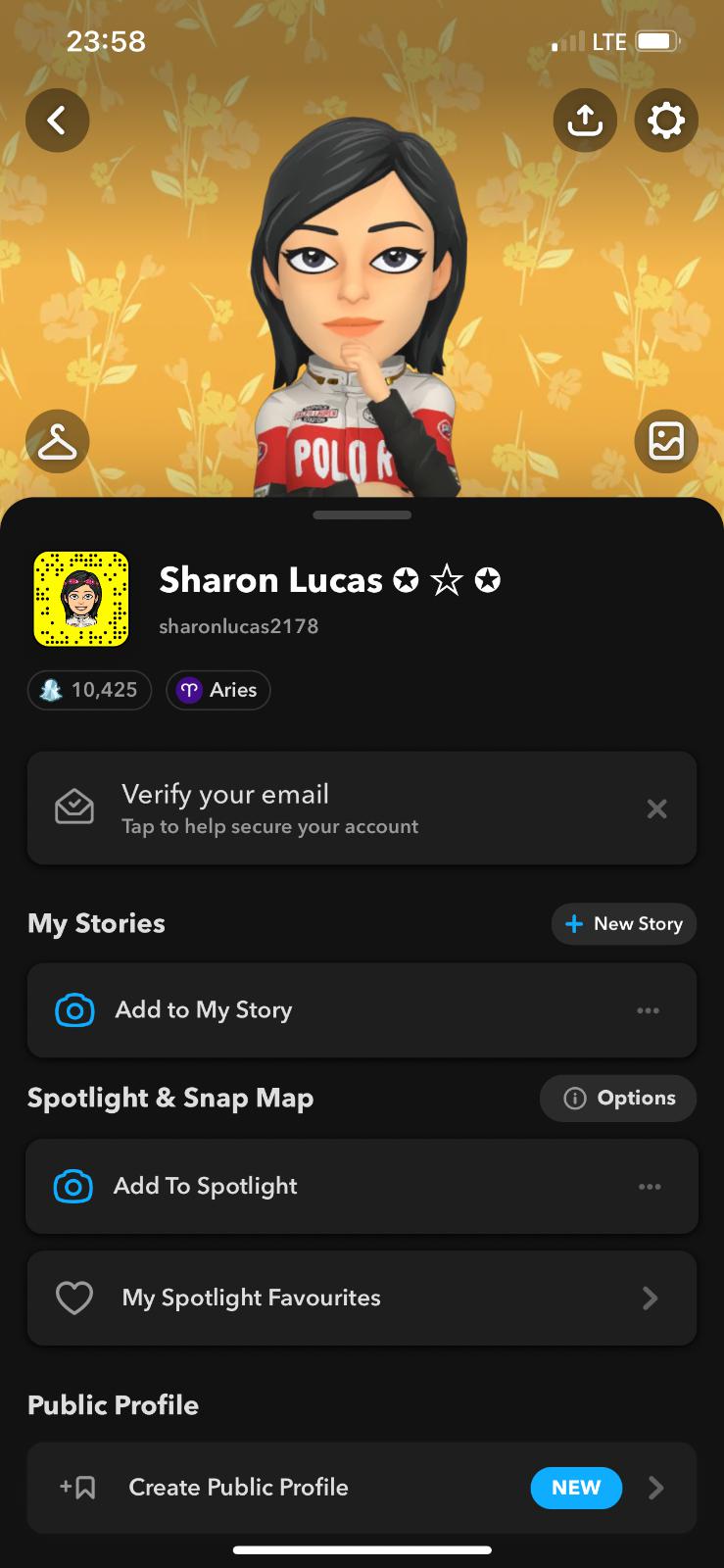Open the Aries zodiac chip
Screen dimensions: 724x1568
(x=217, y=690)
